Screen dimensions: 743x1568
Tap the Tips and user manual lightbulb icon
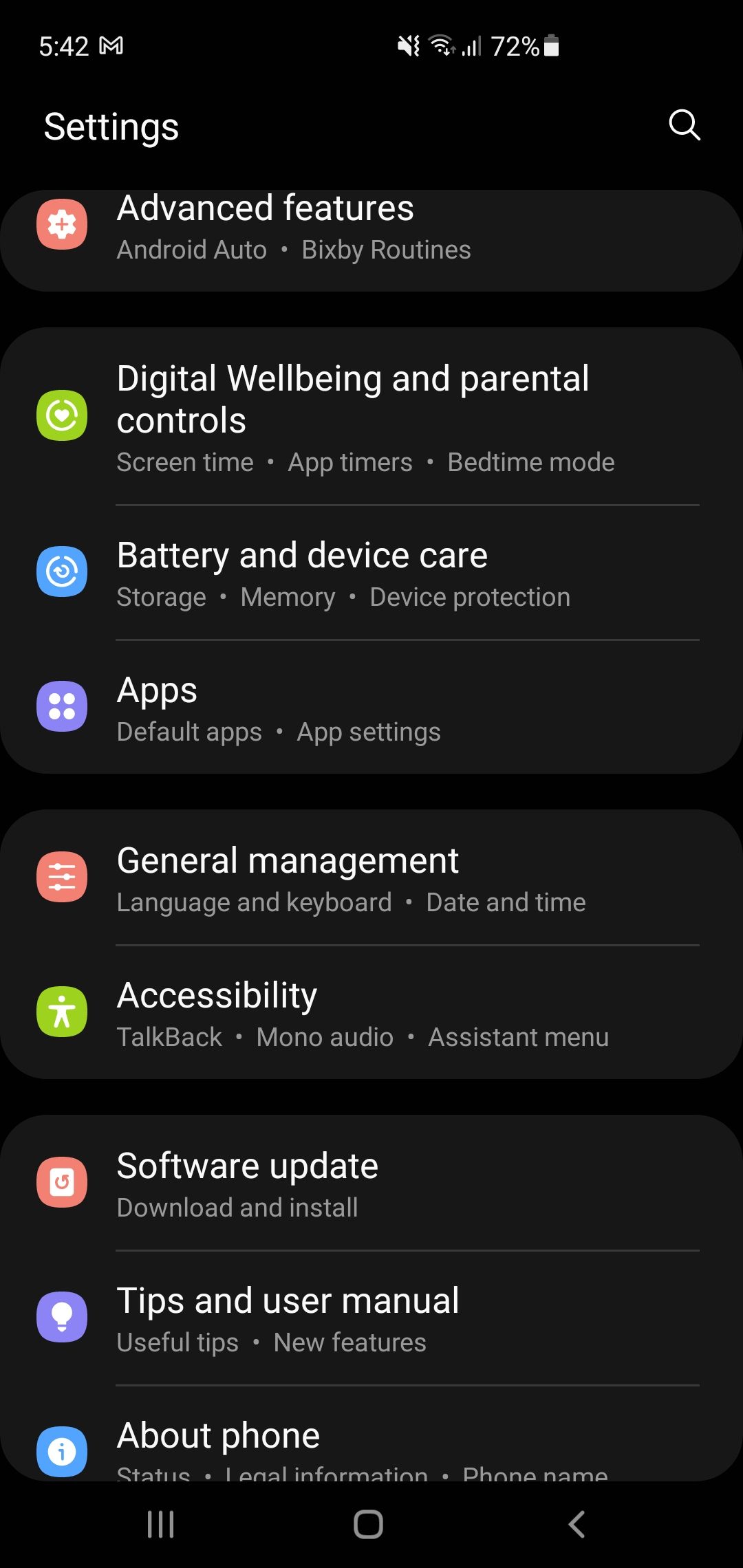tap(62, 1317)
